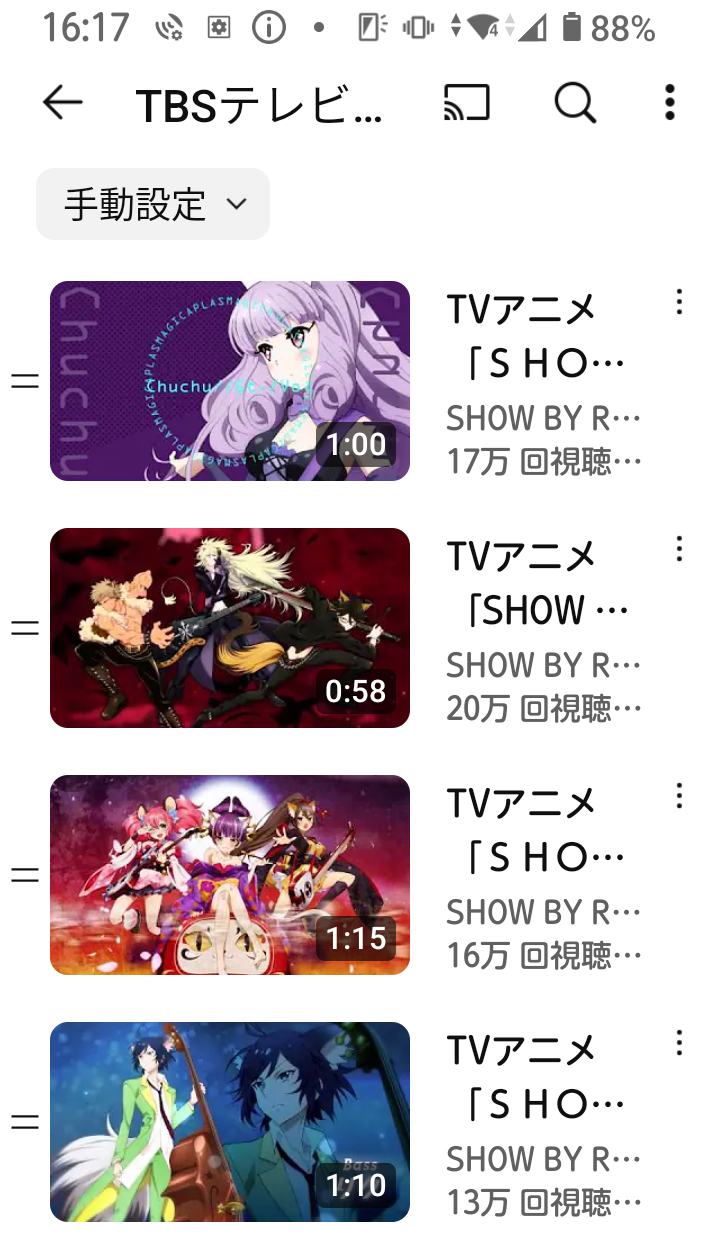The height and width of the screenshot is (1246, 720).
Task: Open the top bar overflow menu
Action: pos(669,102)
